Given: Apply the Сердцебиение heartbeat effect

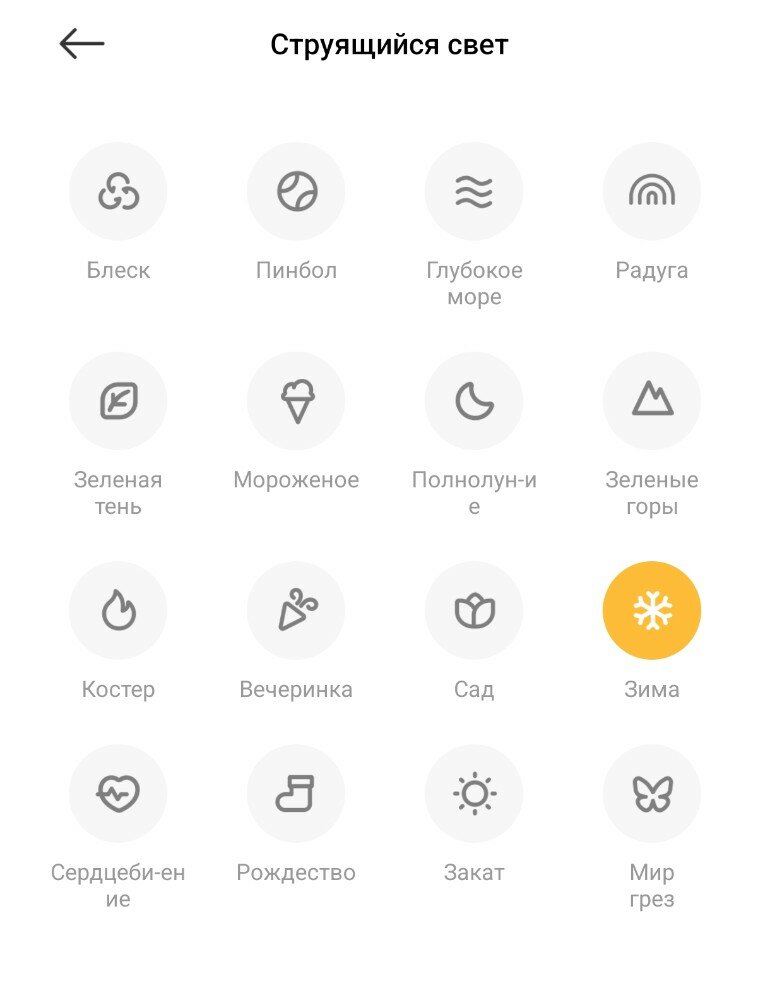Looking at the screenshot, I should (118, 794).
